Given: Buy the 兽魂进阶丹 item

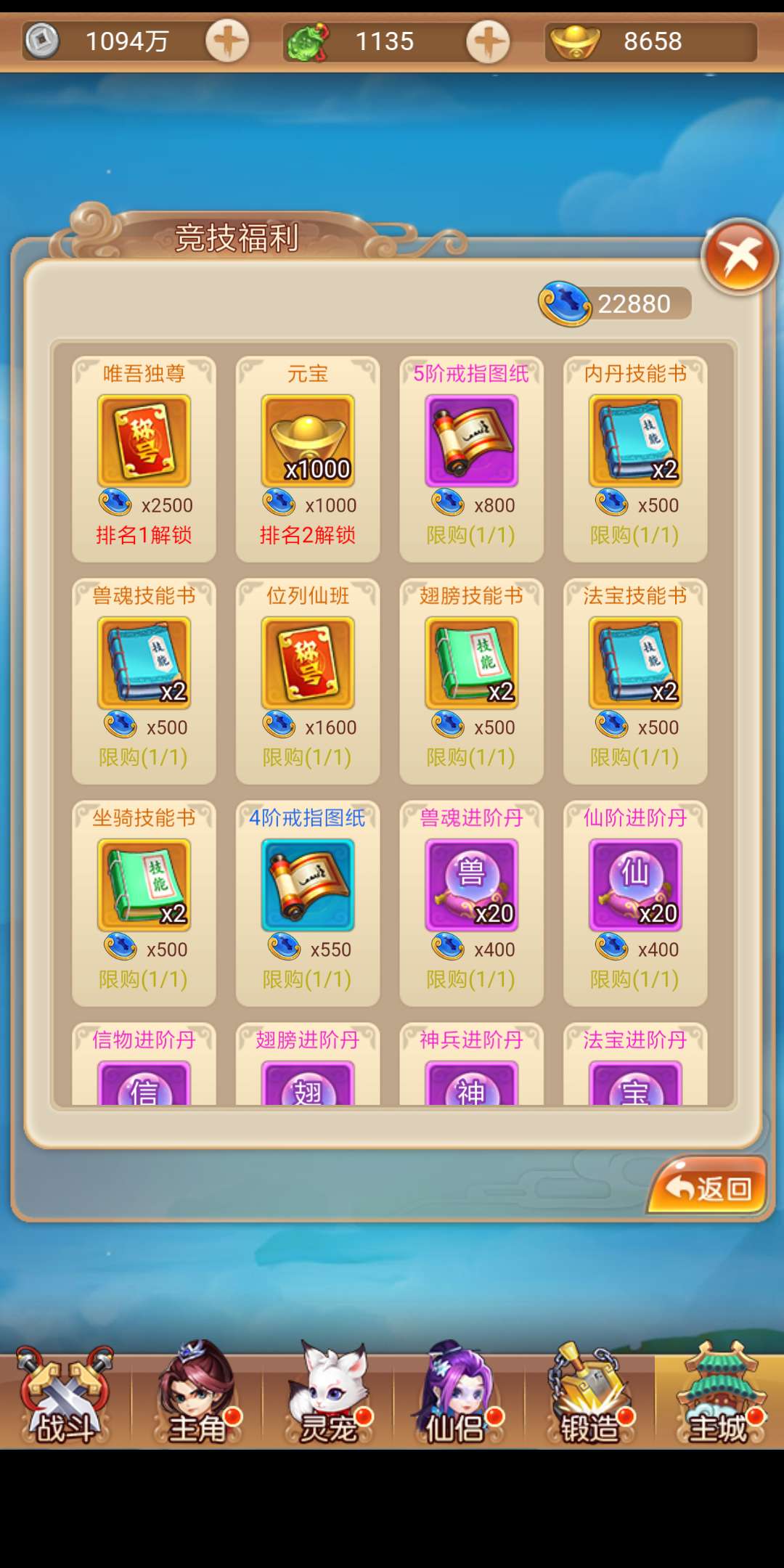Looking at the screenshot, I should coord(471,886).
